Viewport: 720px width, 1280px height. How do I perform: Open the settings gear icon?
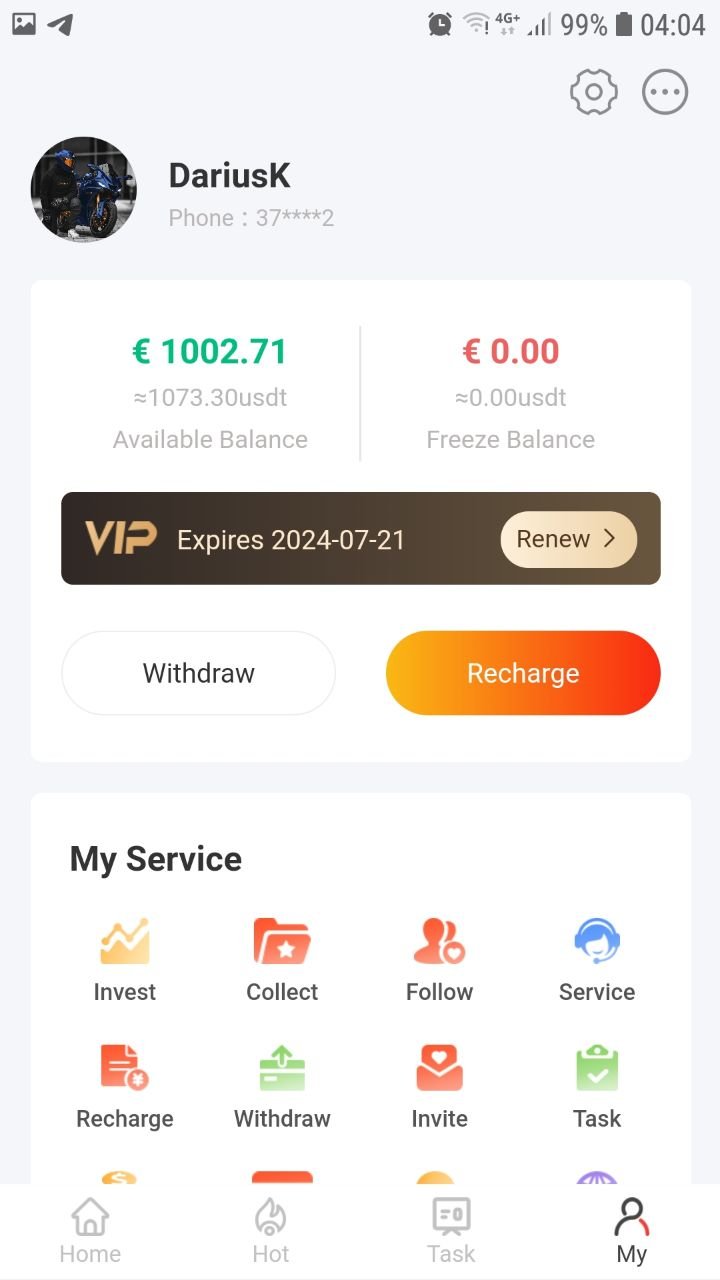[593, 93]
